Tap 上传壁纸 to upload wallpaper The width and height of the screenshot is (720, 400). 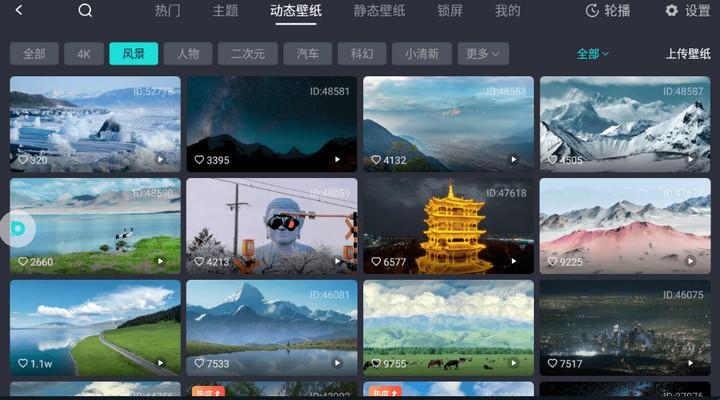(687, 54)
